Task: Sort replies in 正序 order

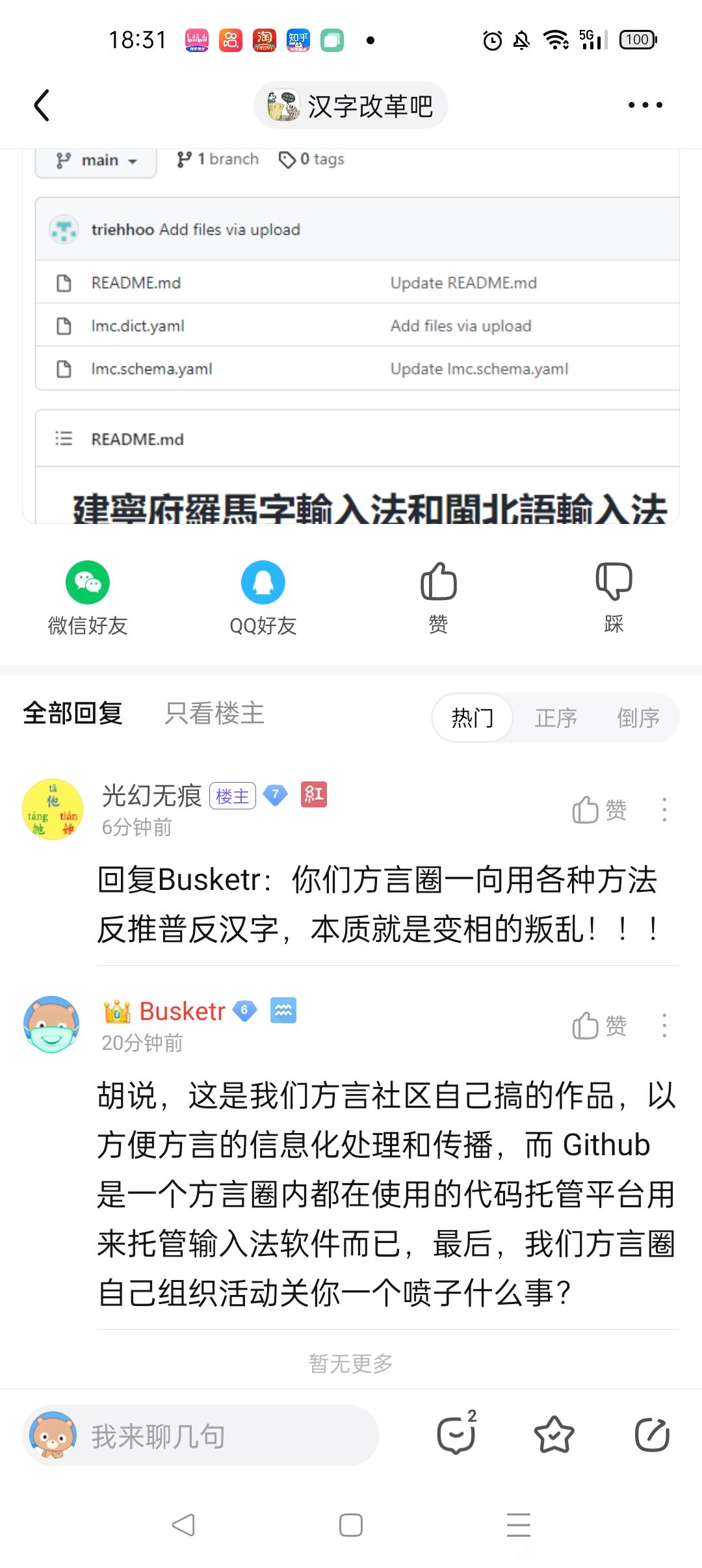Action: 556,718
